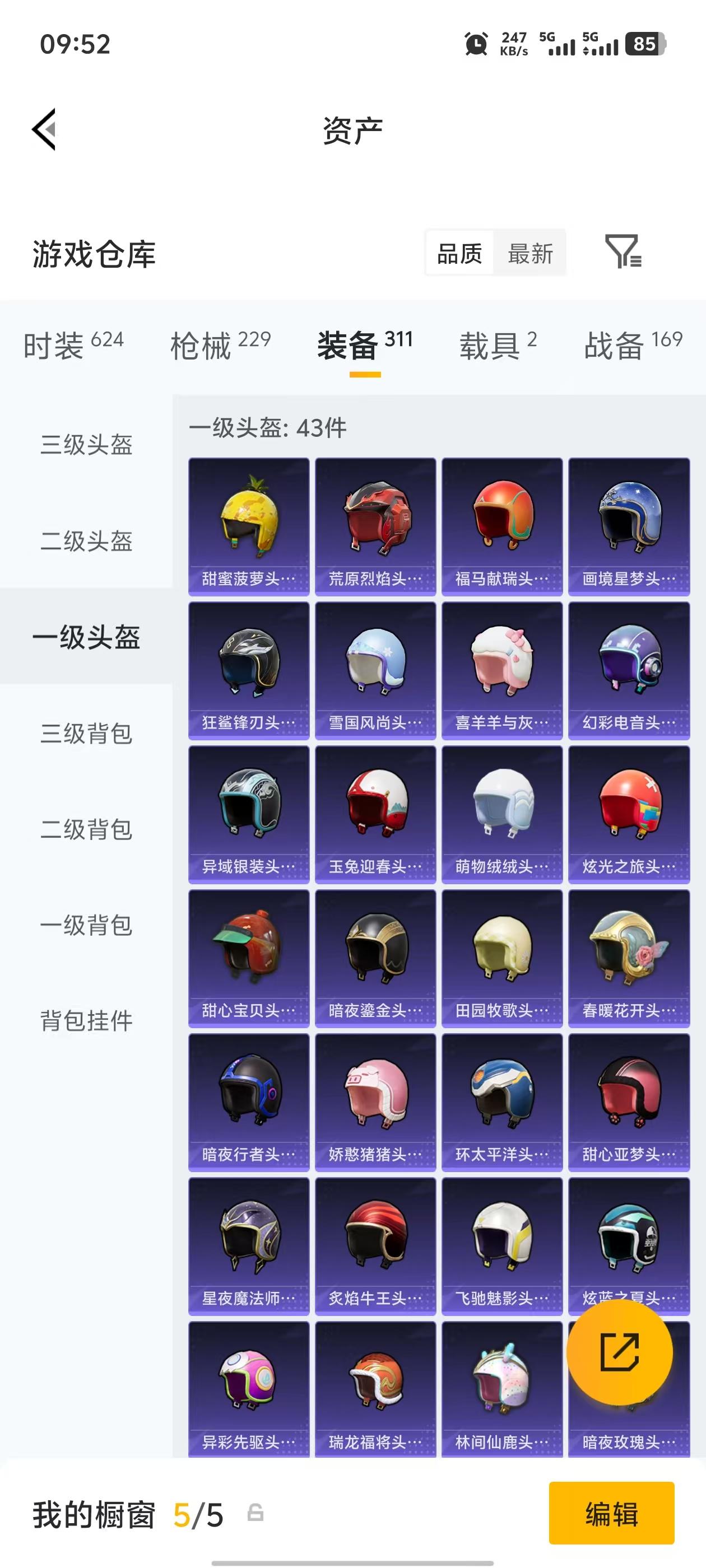Switch sorting to 最新

[531, 254]
